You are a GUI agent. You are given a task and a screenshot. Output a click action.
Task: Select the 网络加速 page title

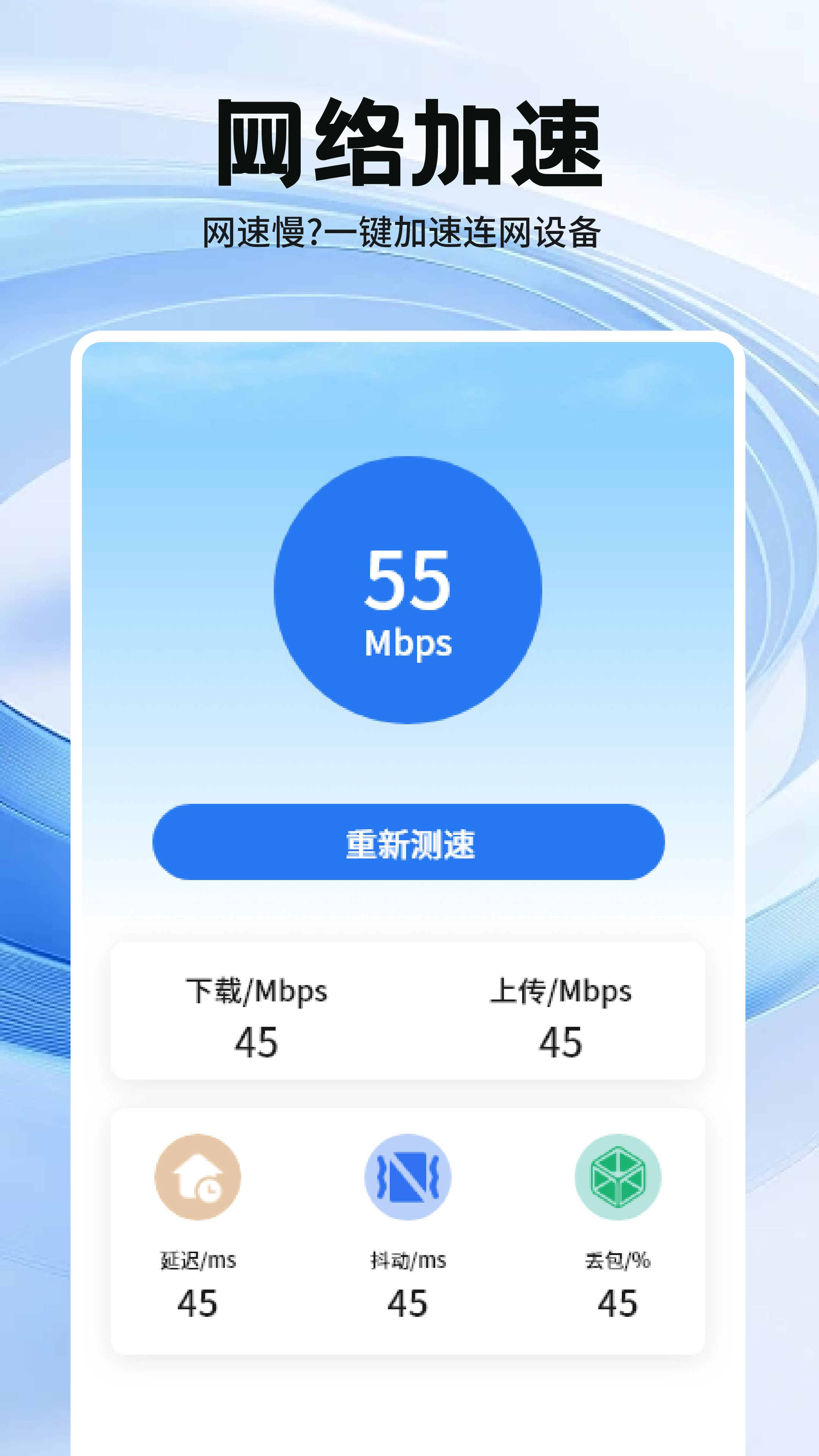coord(409,141)
